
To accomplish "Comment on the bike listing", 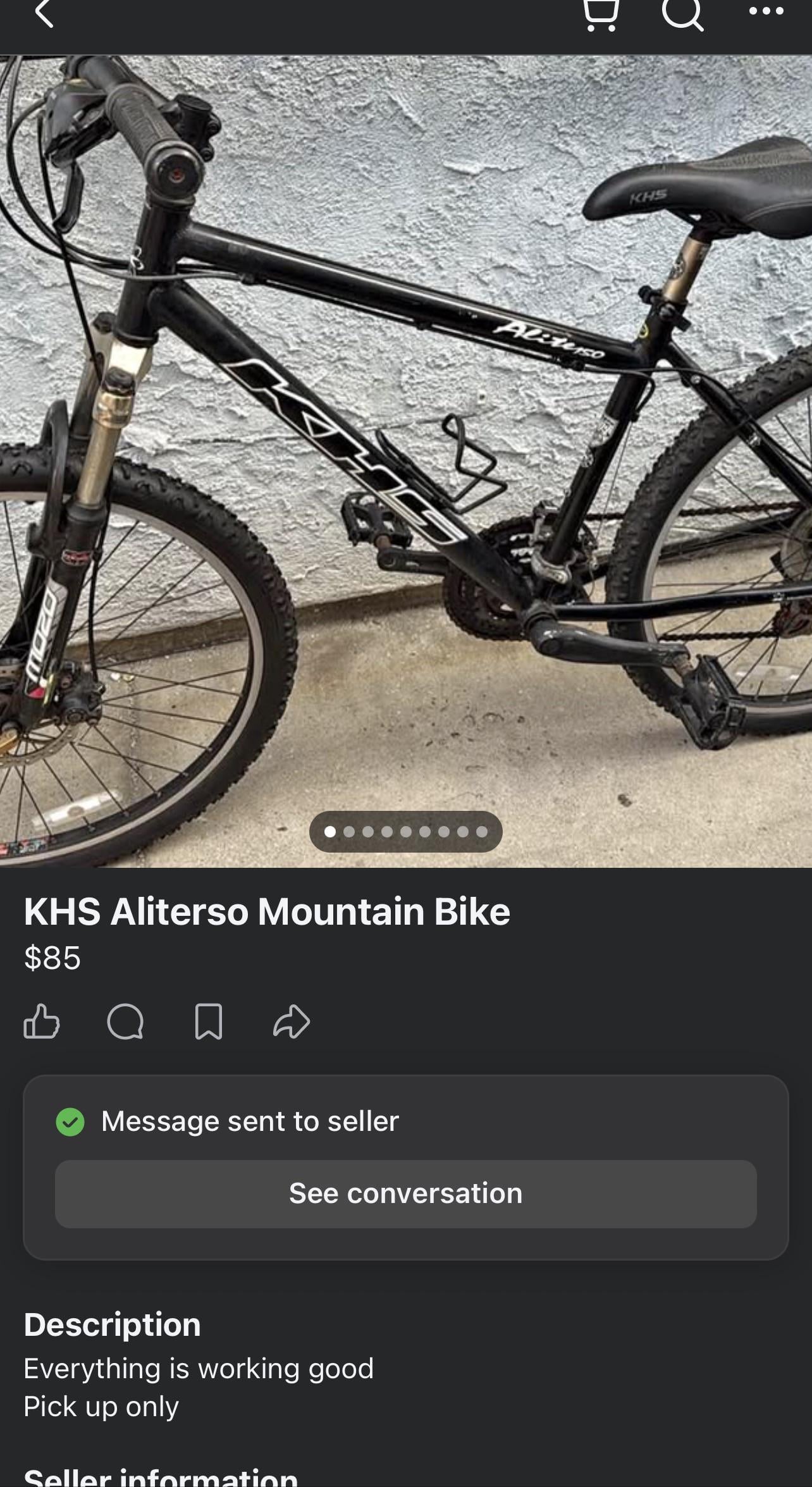I will point(125,1021).
